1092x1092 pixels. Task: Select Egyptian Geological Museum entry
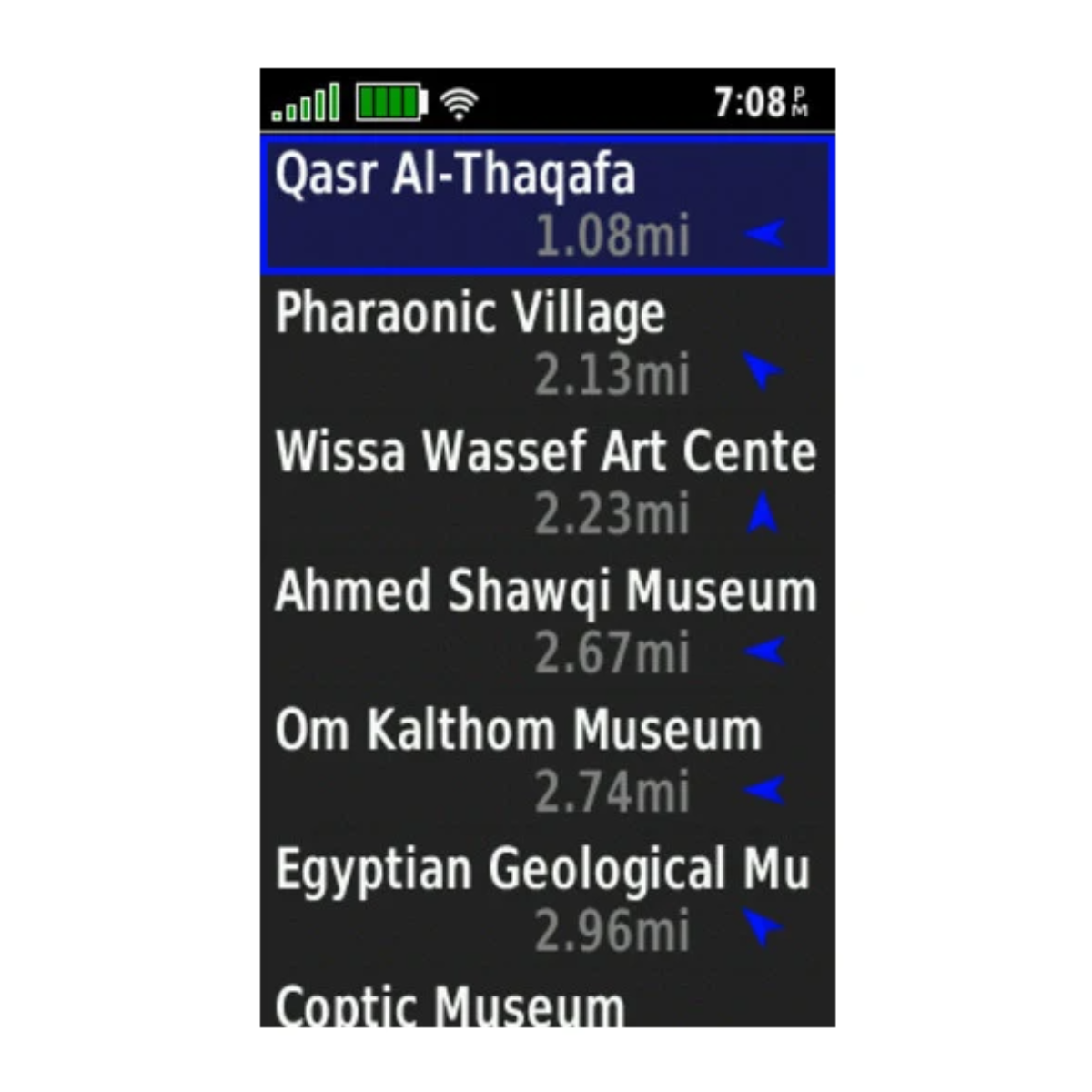(546, 899)
